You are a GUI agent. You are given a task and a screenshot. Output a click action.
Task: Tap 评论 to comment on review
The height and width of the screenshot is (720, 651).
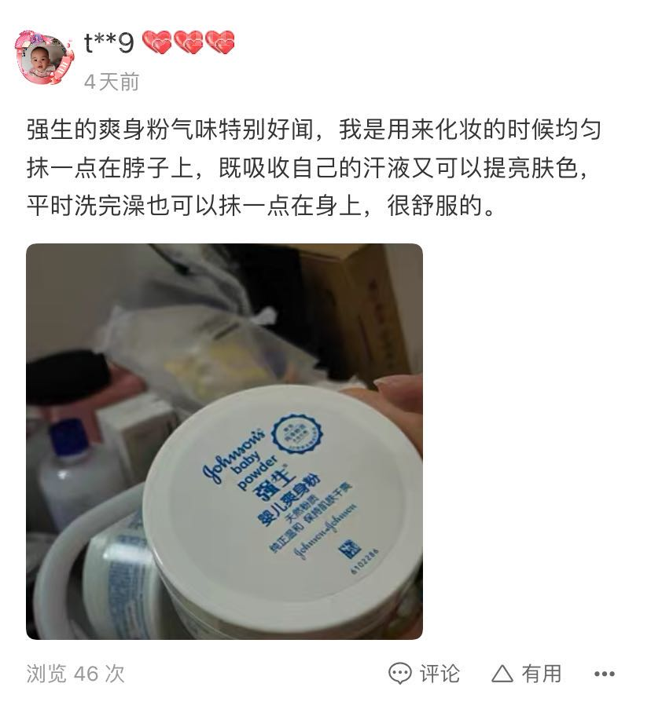click(x=424, y=673)
